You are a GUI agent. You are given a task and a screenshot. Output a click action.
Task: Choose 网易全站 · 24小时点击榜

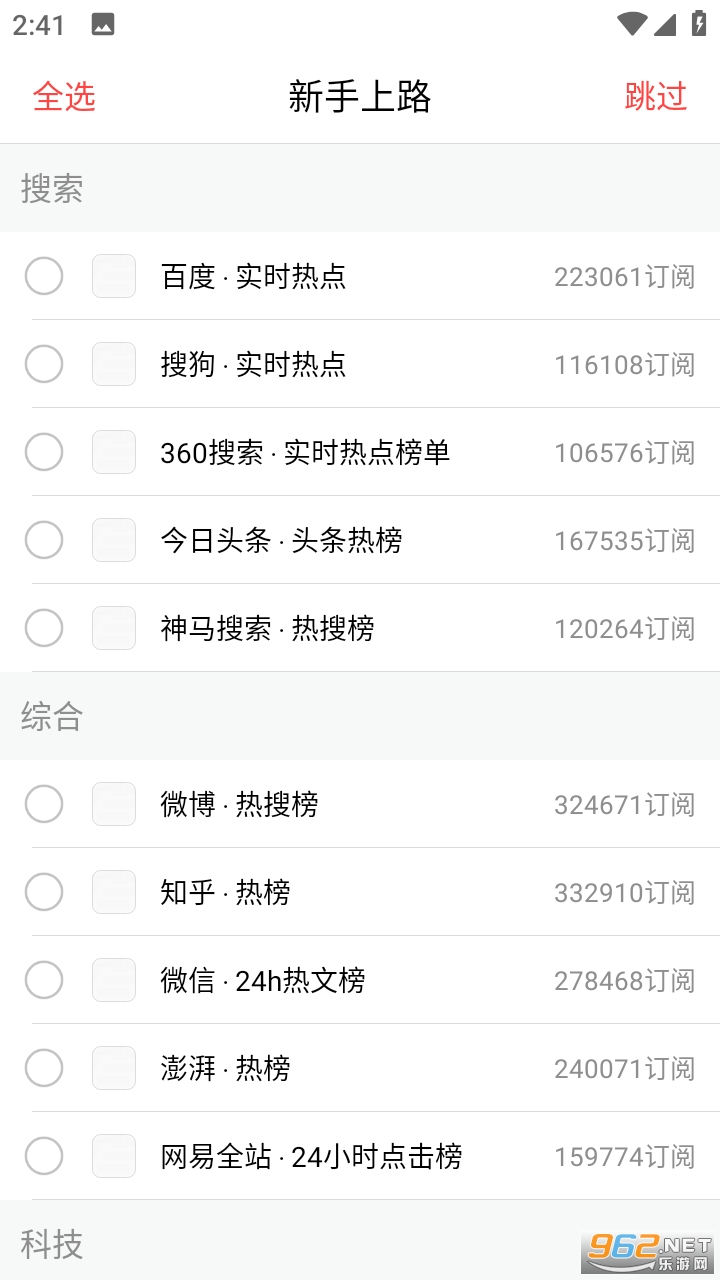pyautogui.click(x=44, y=1156)
